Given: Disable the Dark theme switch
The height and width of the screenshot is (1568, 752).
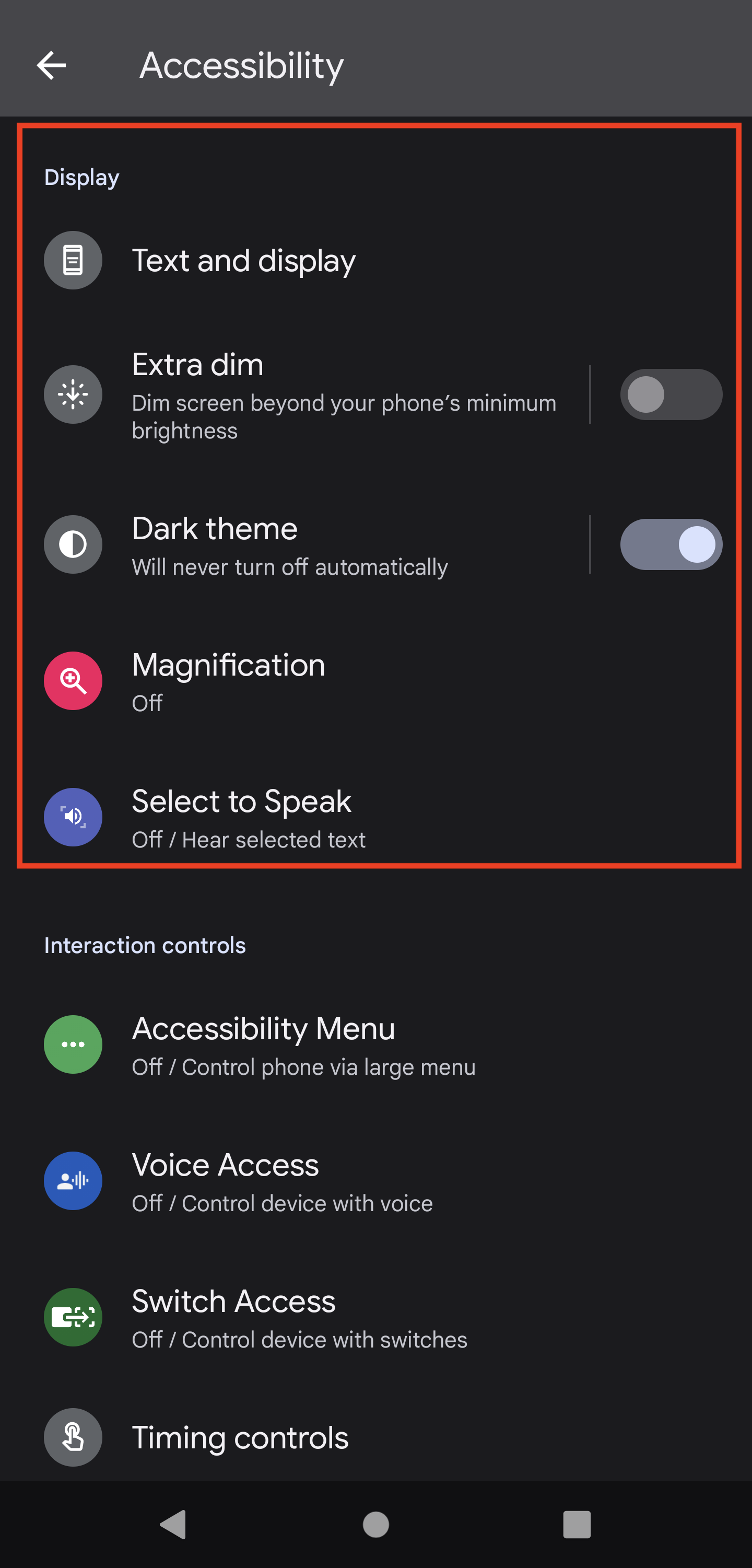Looking at the screenshot, I should point(671,544).
